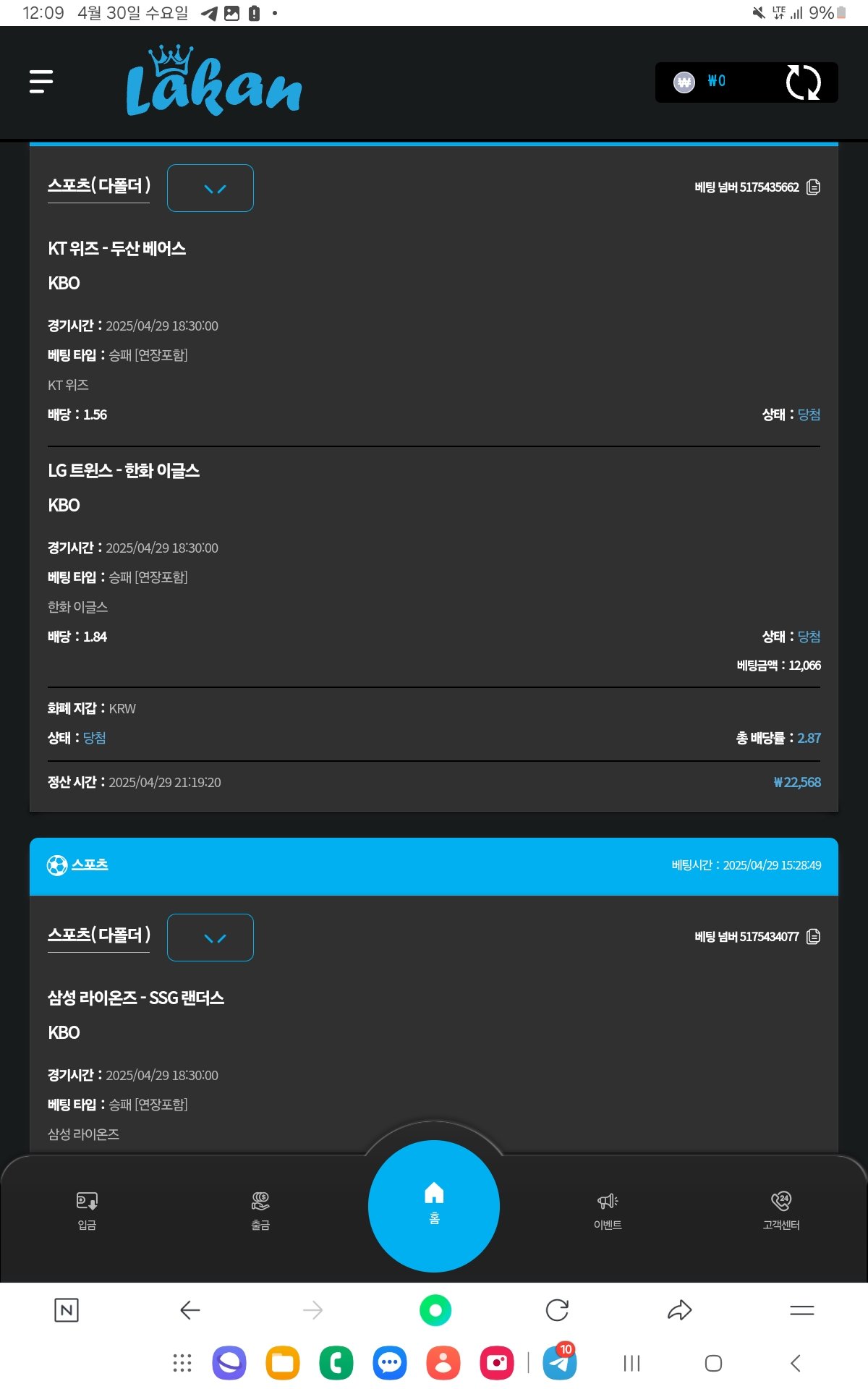This screenshot has height=1389, width=868.
Task: Copy betting number 5175434077
Action: (813, 937)
